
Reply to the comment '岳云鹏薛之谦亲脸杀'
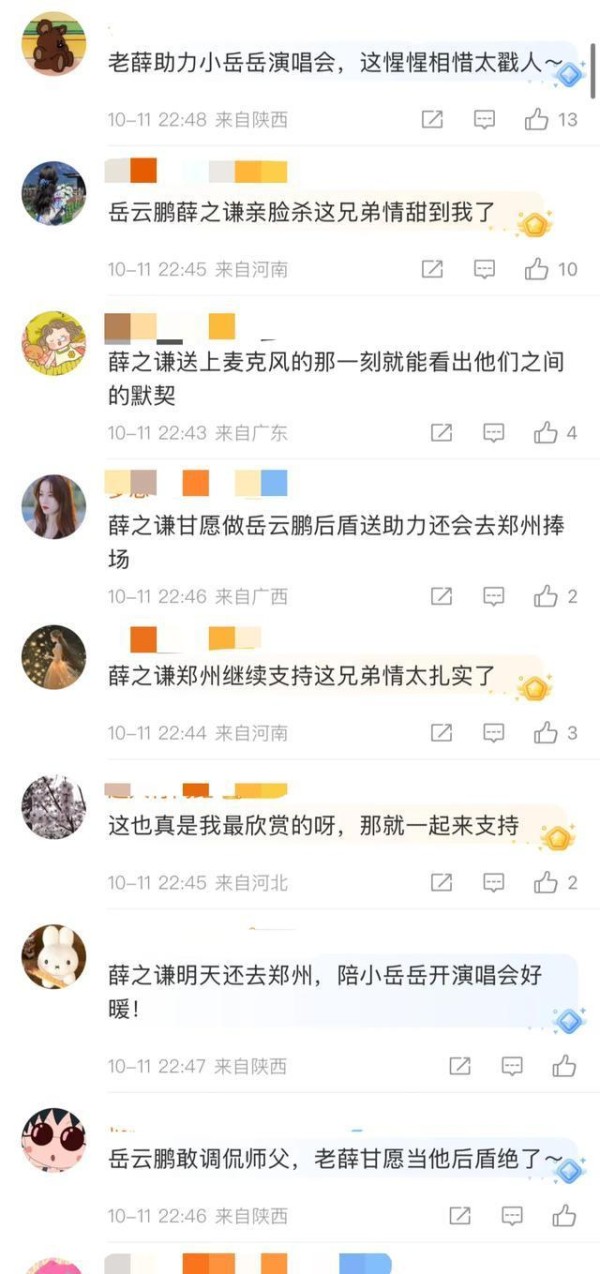tap(484, 269)
